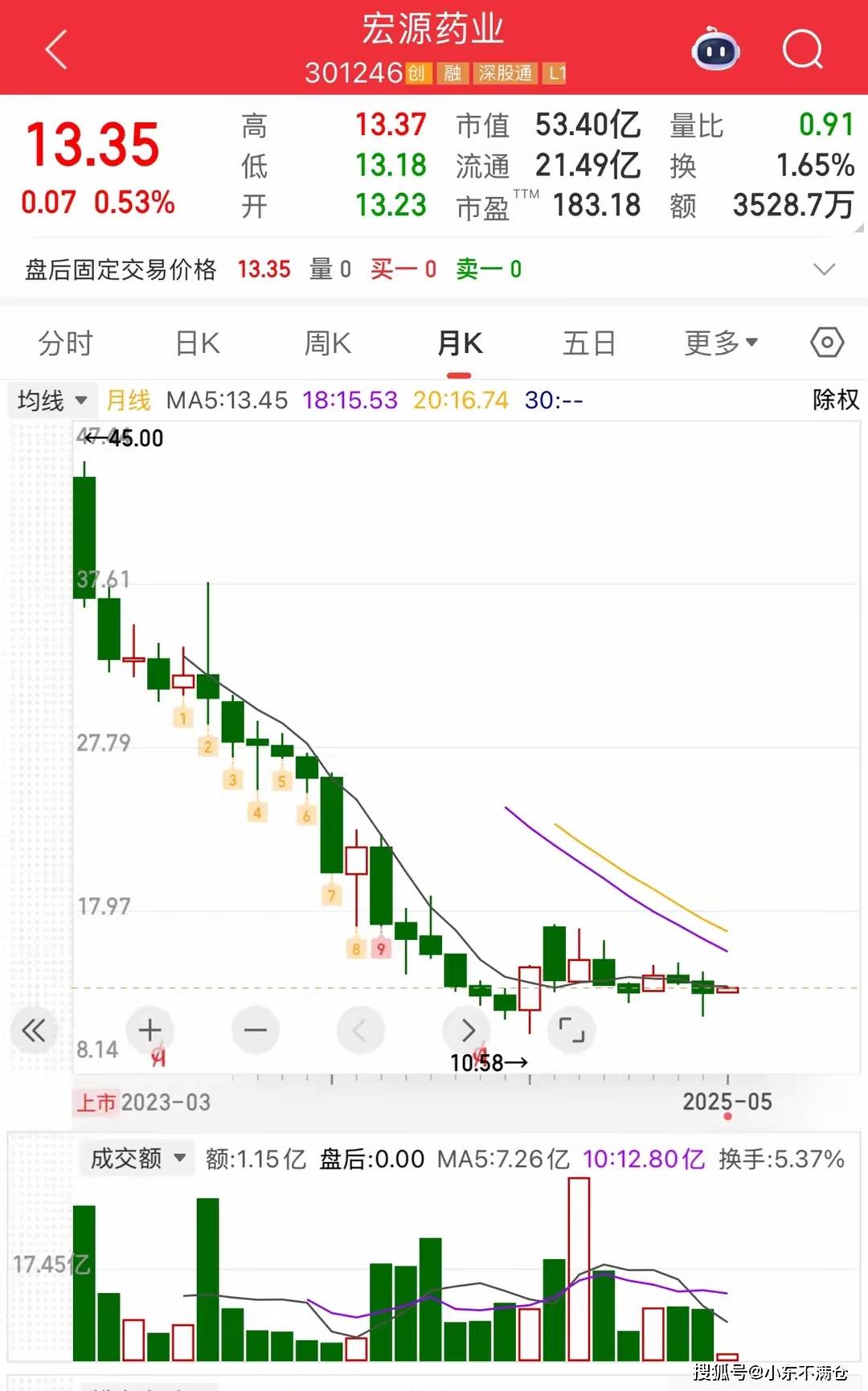The width and height of the screenshot is (868, 1391).
Task: Switch to the 五日 tab
Action: coord(589,343)
